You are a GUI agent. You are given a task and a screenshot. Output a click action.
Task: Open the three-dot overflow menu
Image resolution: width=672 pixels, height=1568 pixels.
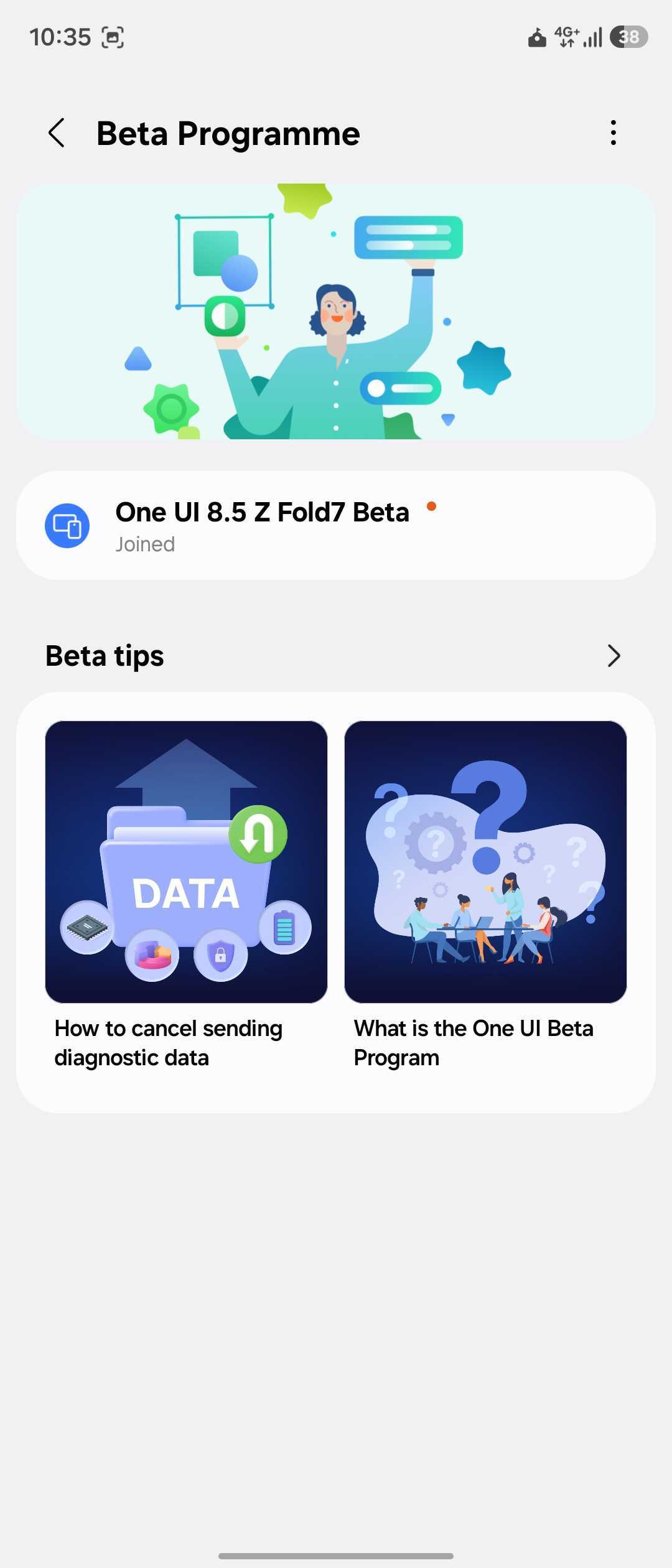pos(614,133)
